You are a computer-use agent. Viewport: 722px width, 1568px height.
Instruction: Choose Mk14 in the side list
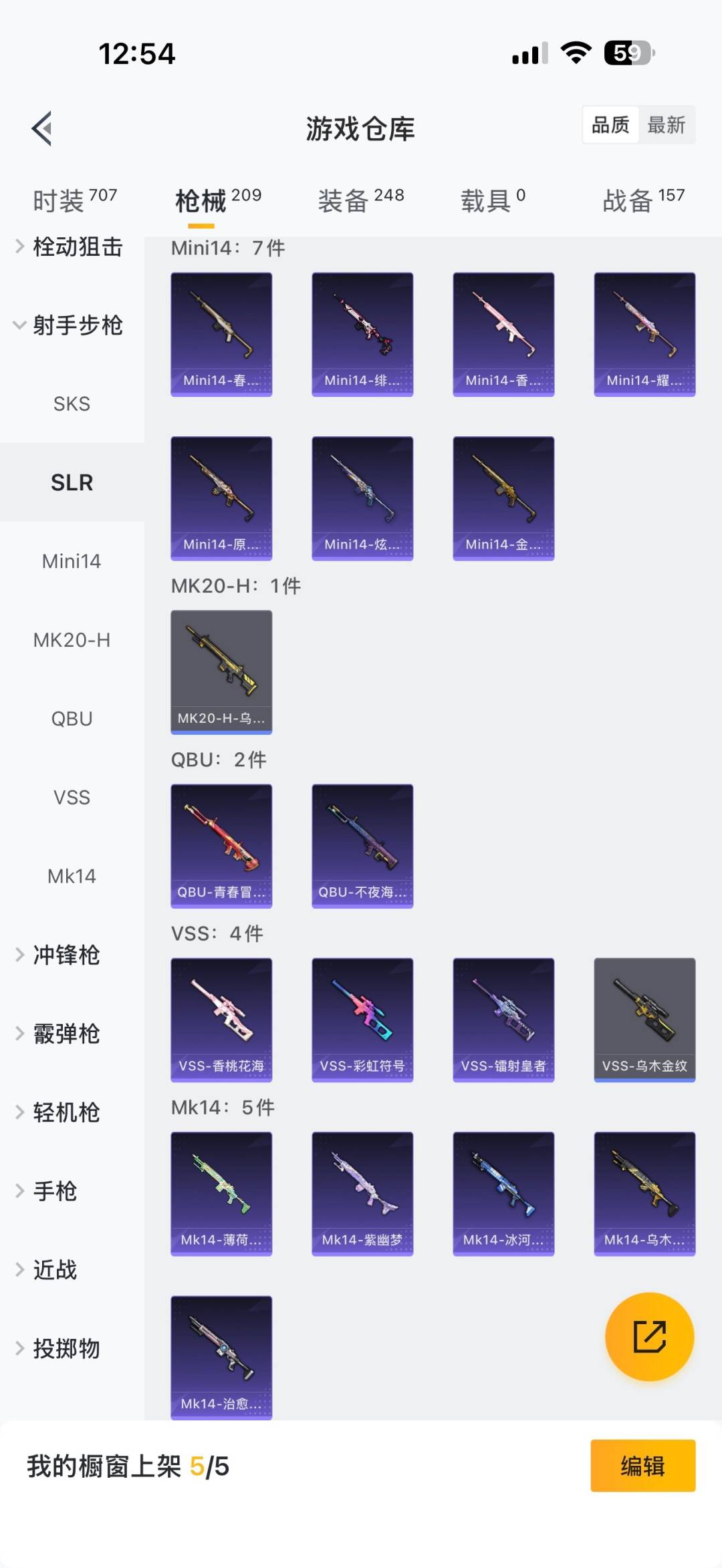72,876
